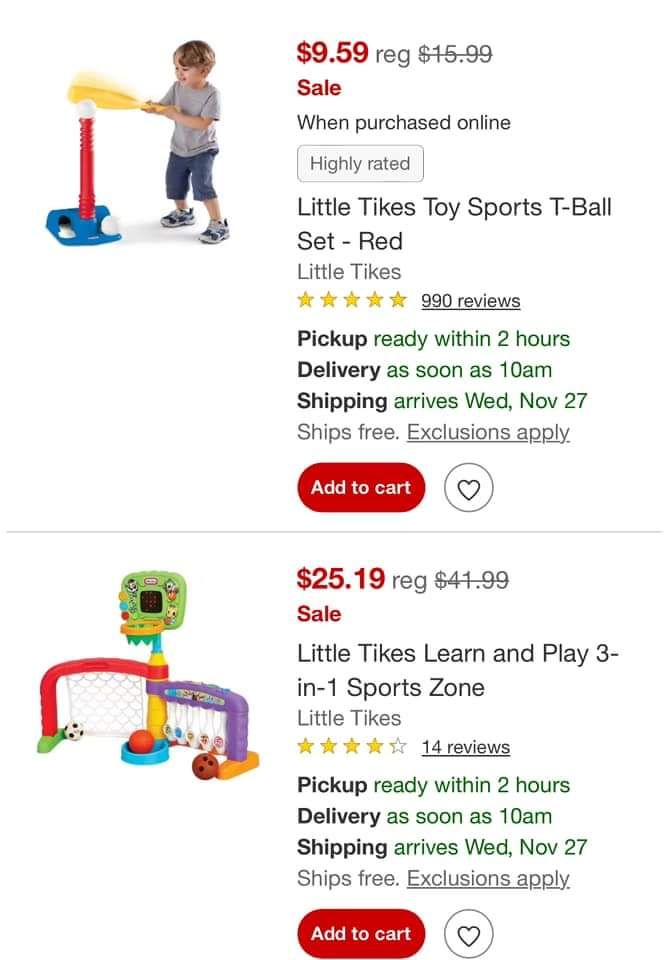The image size is (668, 960).
Task: Open the T-Ball Set's 990 reviews
Action: coord(470,301)
